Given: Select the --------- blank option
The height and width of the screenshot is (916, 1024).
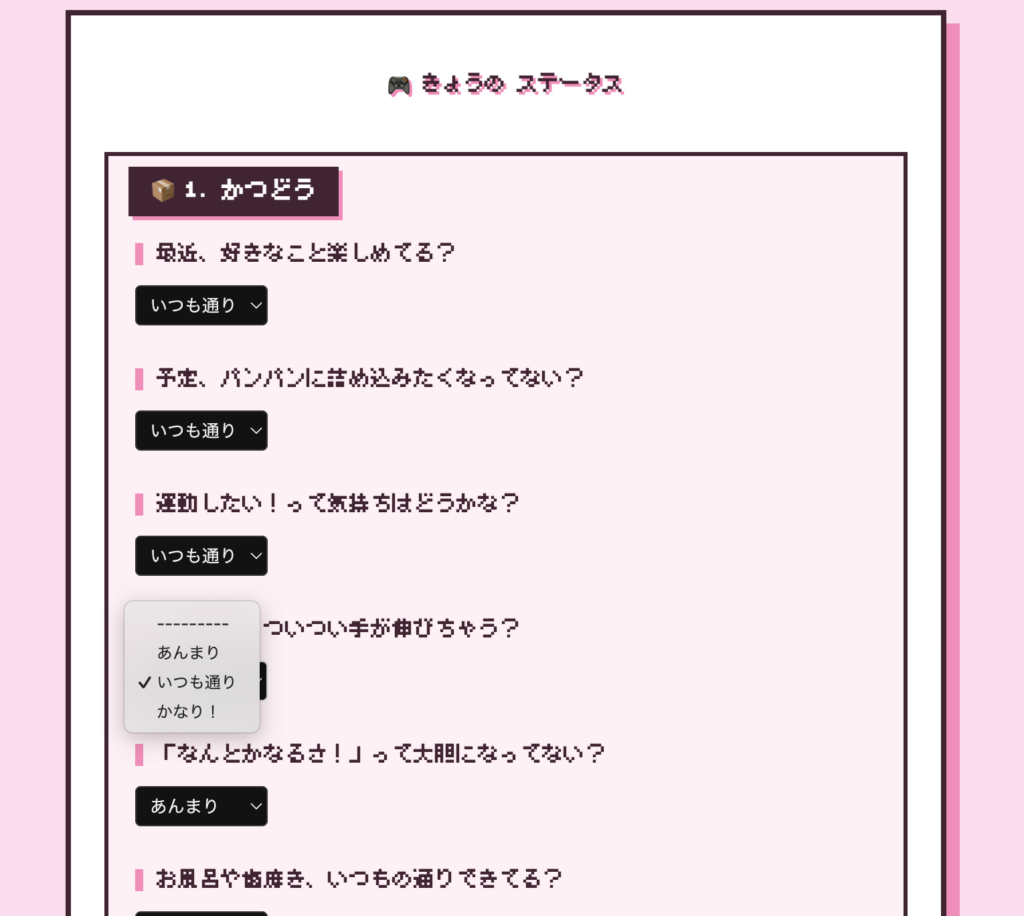Looking at the screenshot, I should pyautogui.click(x=192, y=624).
